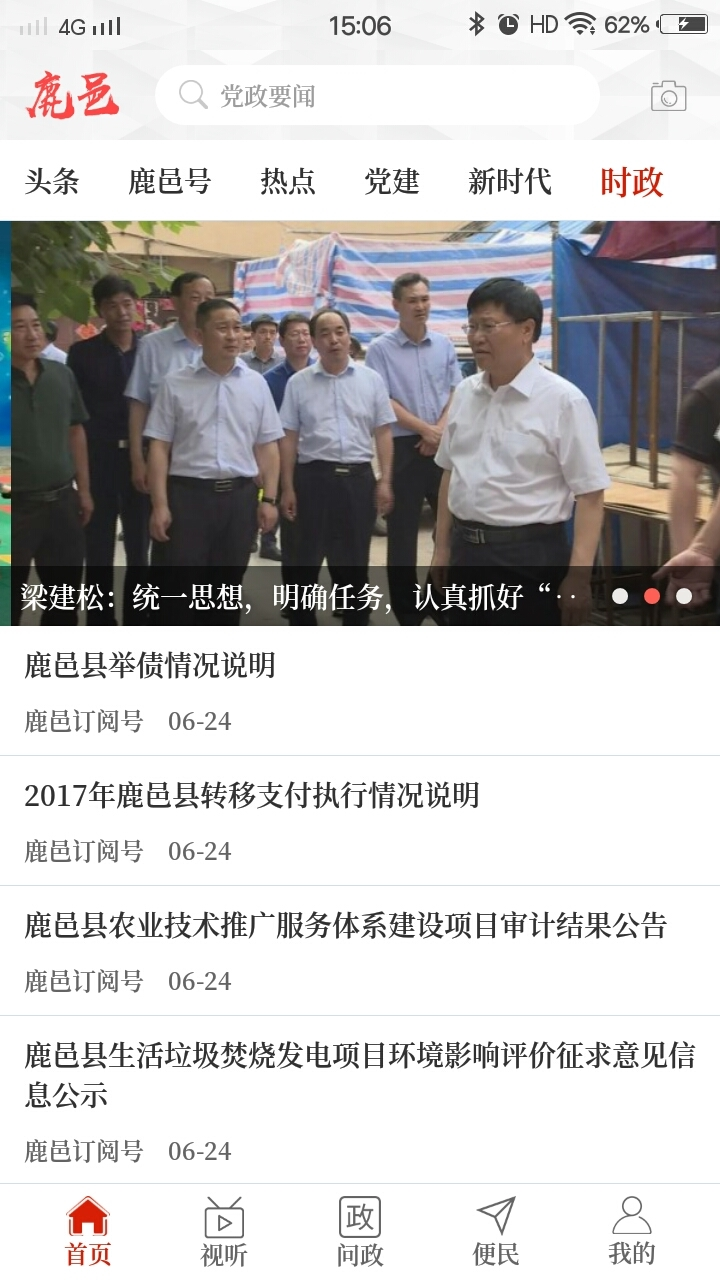
Task: Select the first carousel indicator dot
Action: click(623, 594)
